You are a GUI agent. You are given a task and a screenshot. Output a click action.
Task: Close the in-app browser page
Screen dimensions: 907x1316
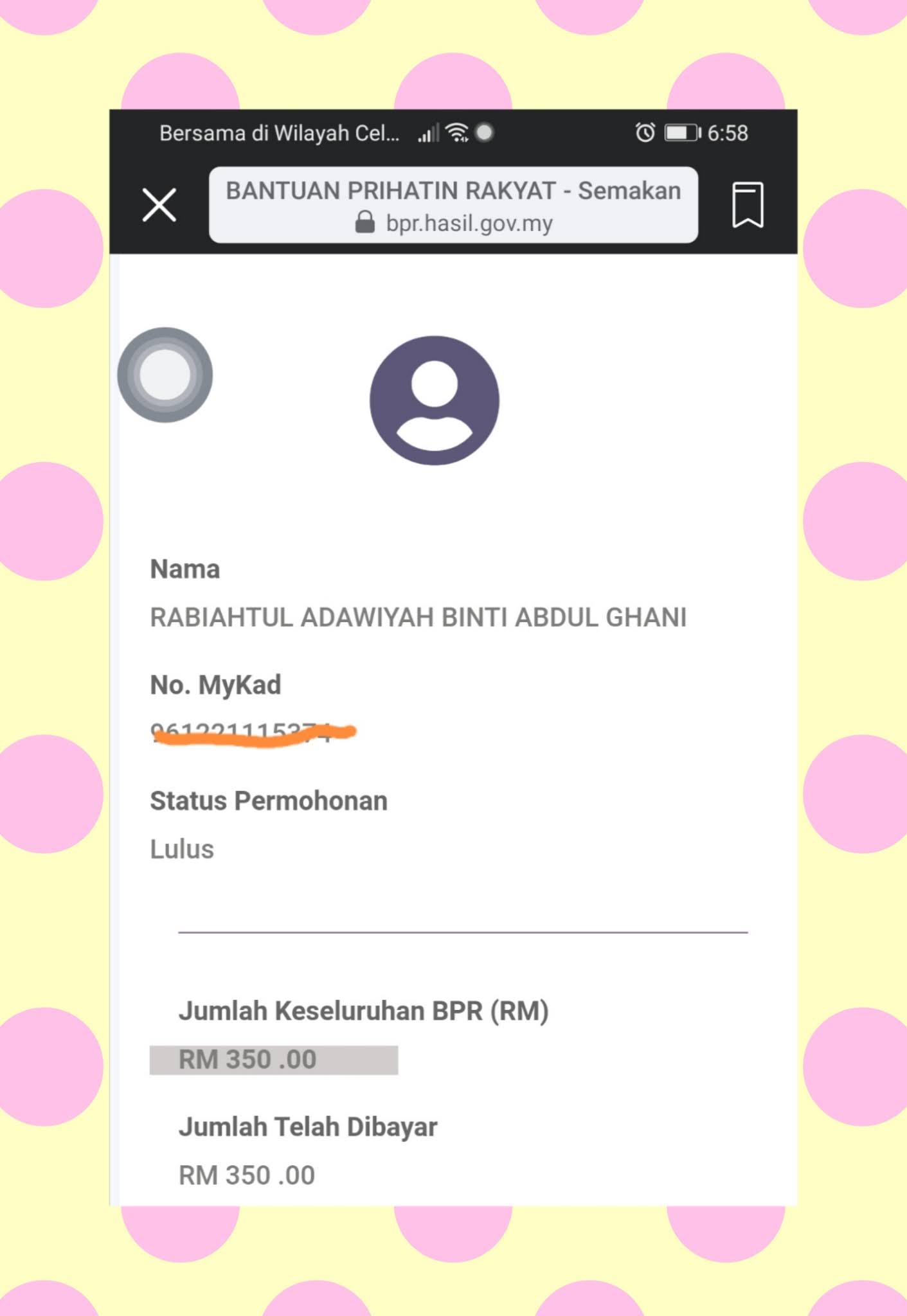point(159,205)
